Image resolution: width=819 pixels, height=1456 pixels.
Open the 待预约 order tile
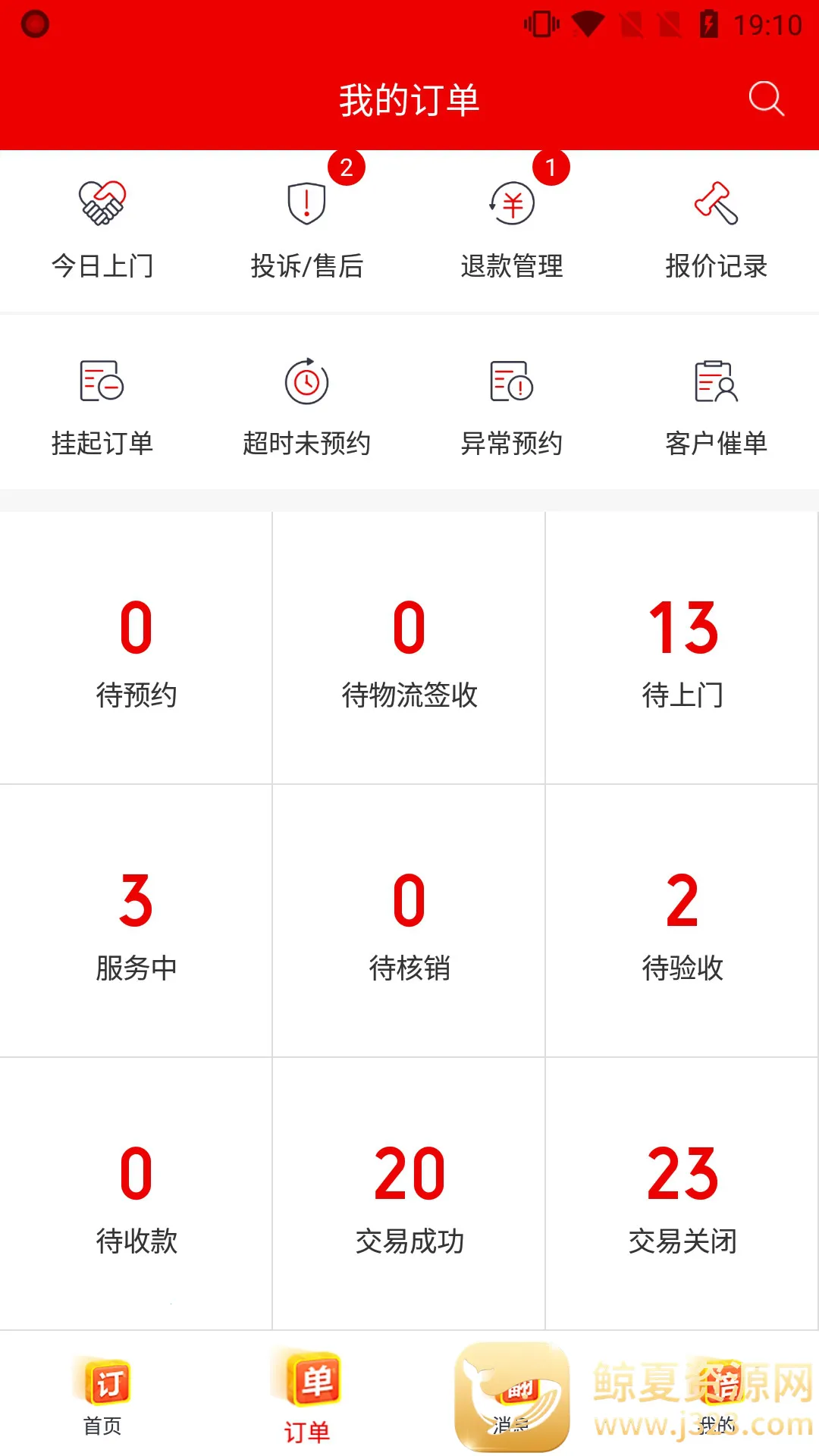136,648
